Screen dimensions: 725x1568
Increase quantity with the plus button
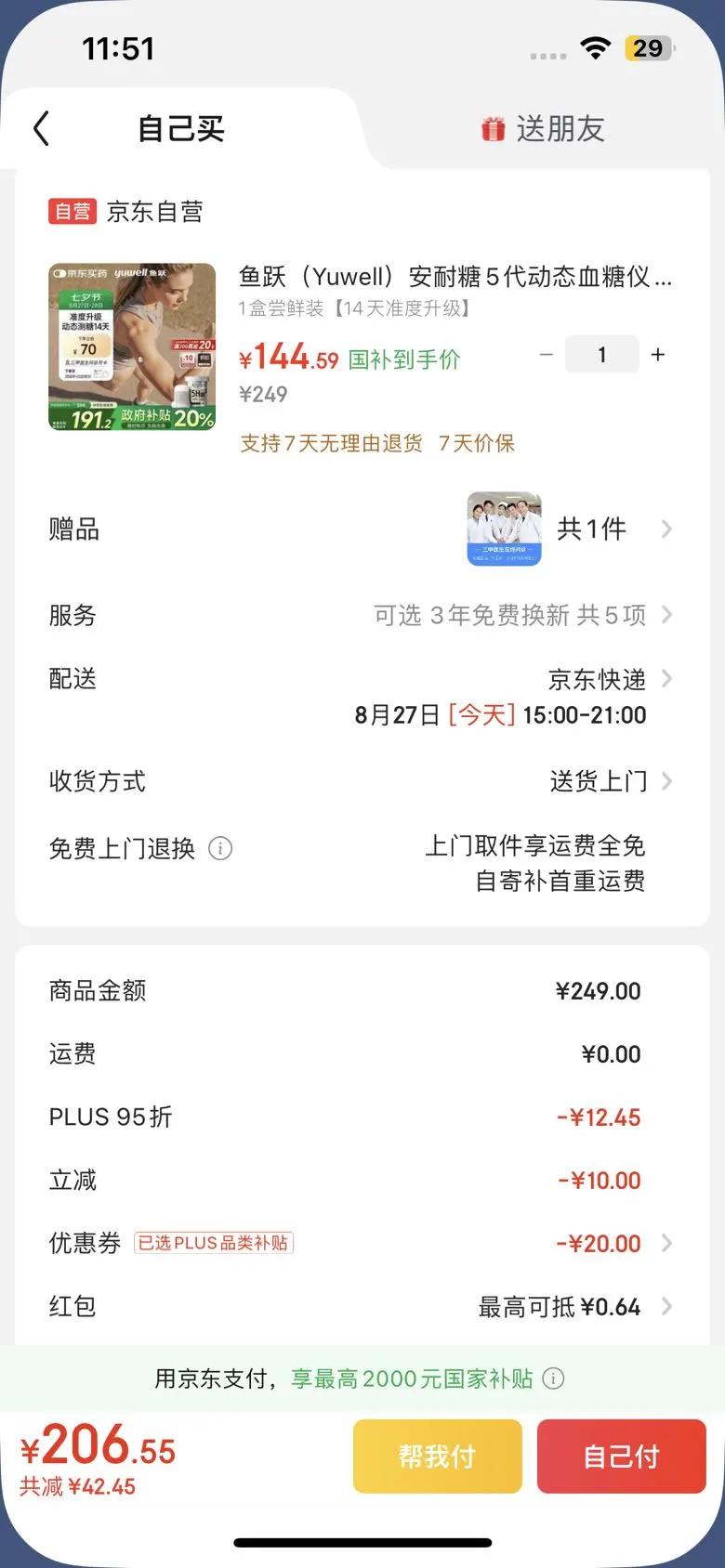click(658, 355)
